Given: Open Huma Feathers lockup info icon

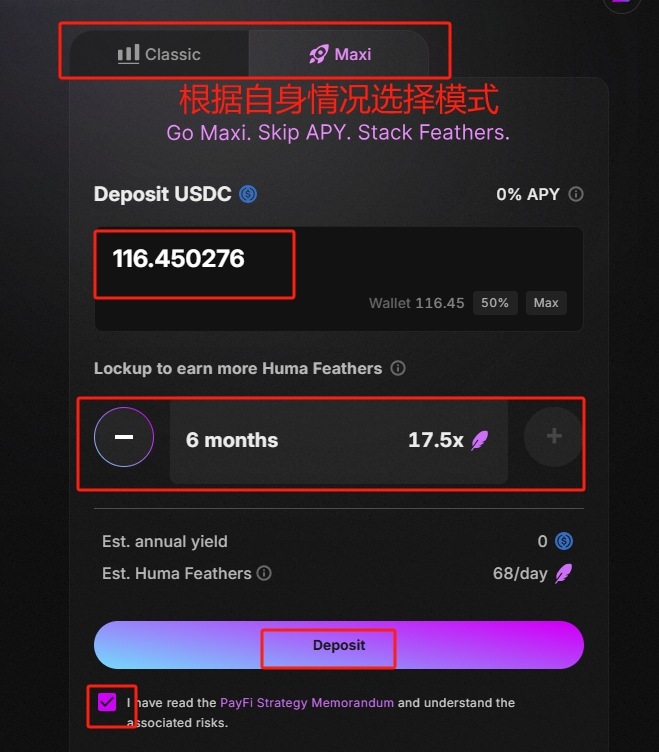Looking at the screenshot, I should (x=398, y=368).
